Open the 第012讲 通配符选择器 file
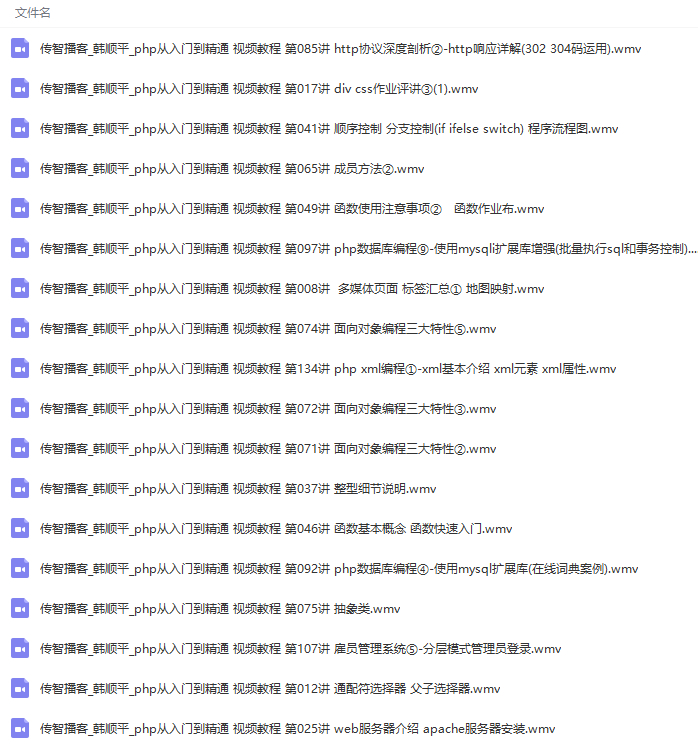698x750 pixels. click(270, 688)
